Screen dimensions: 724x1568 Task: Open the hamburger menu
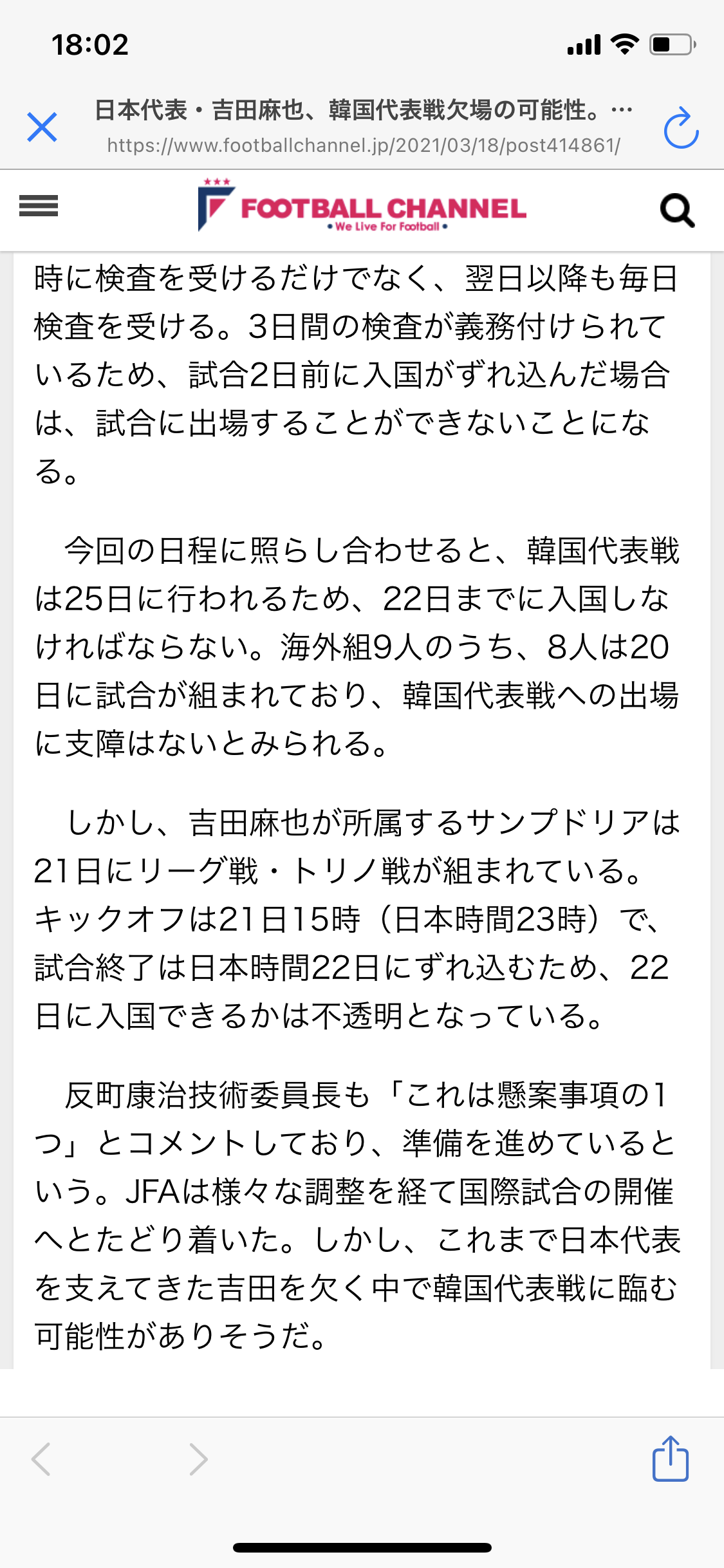click(39, 206)
